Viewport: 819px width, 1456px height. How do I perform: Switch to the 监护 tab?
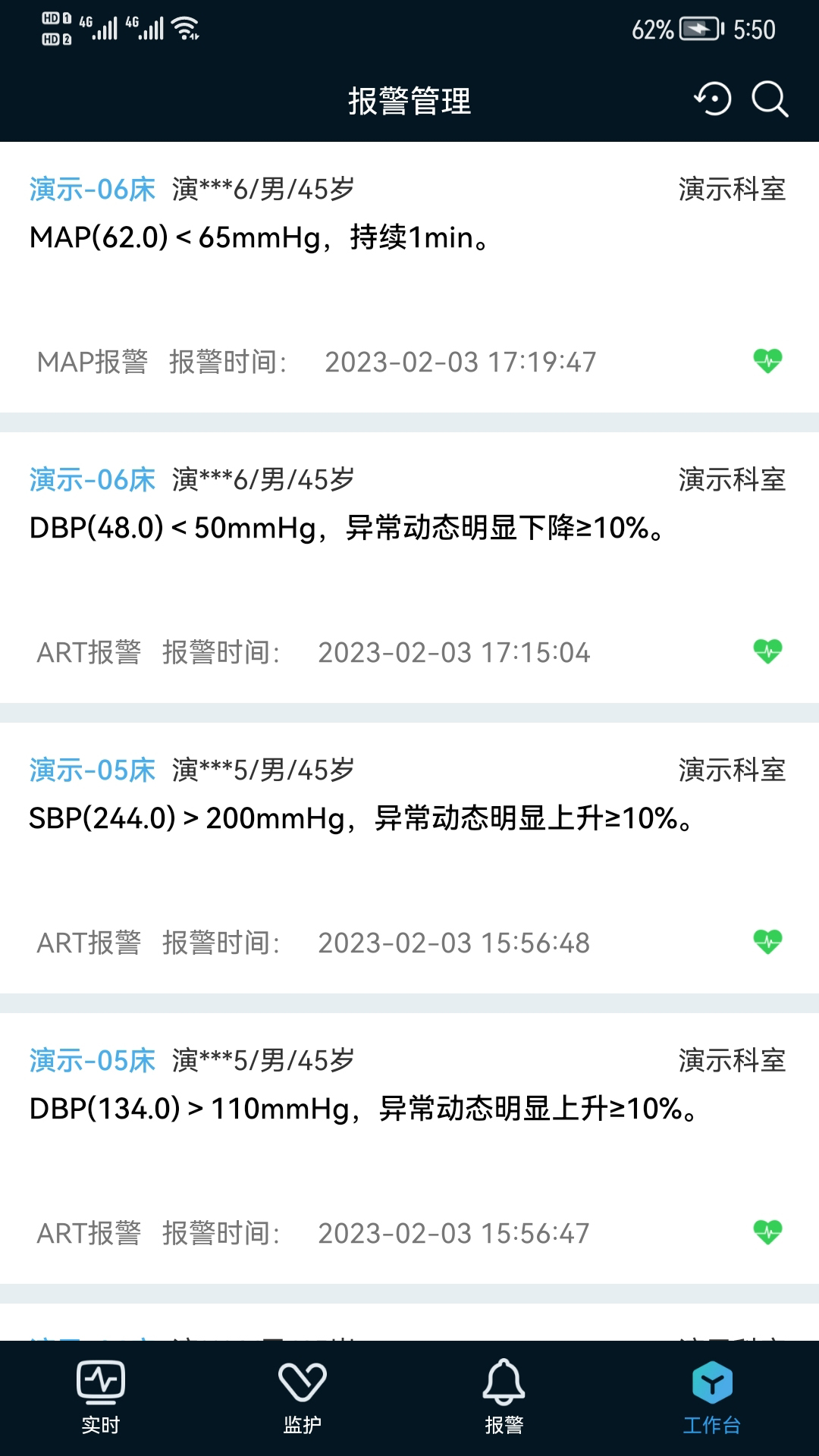point(303,1397)
